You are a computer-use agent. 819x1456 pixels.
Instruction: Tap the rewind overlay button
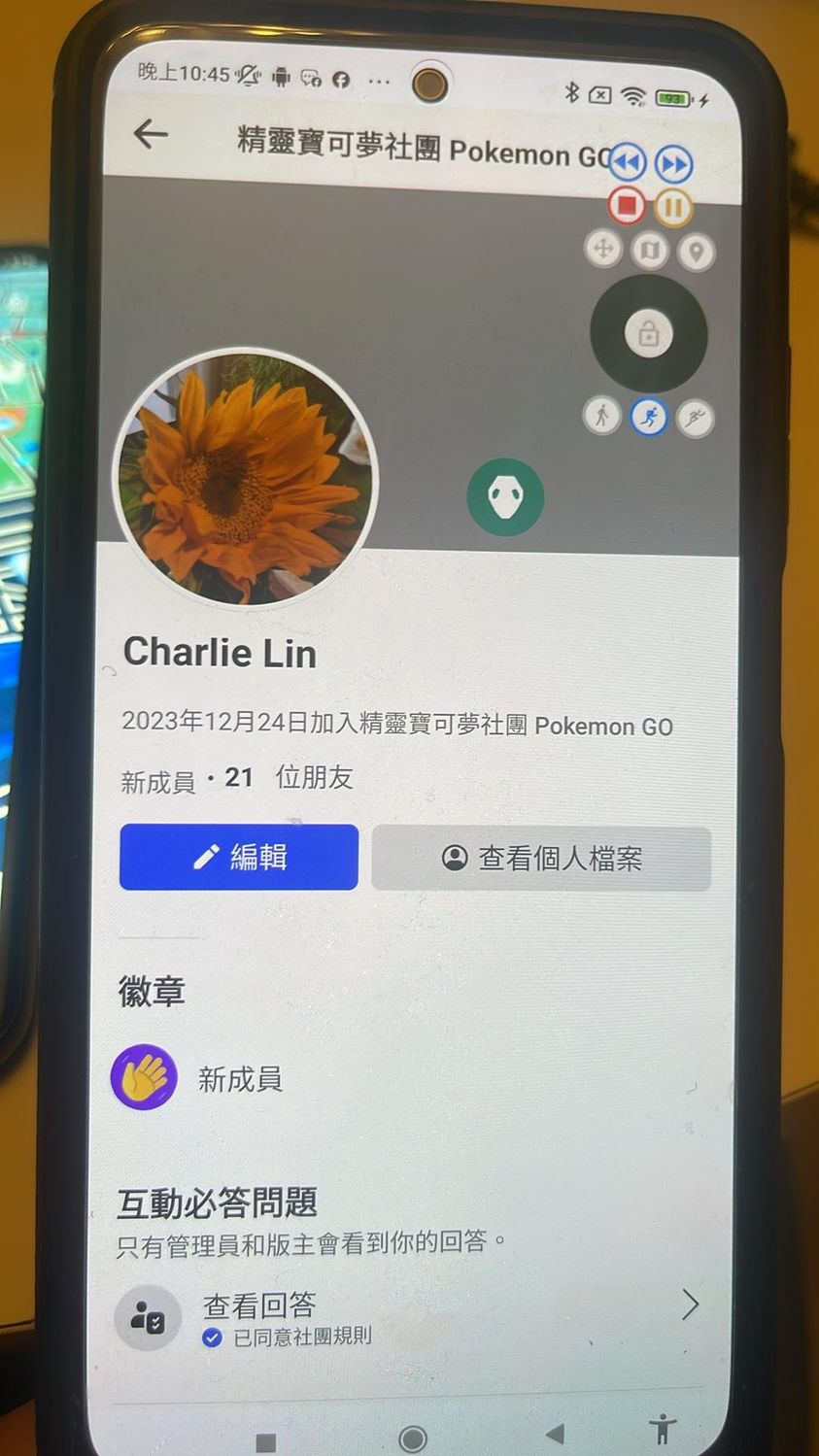[628, 162]
